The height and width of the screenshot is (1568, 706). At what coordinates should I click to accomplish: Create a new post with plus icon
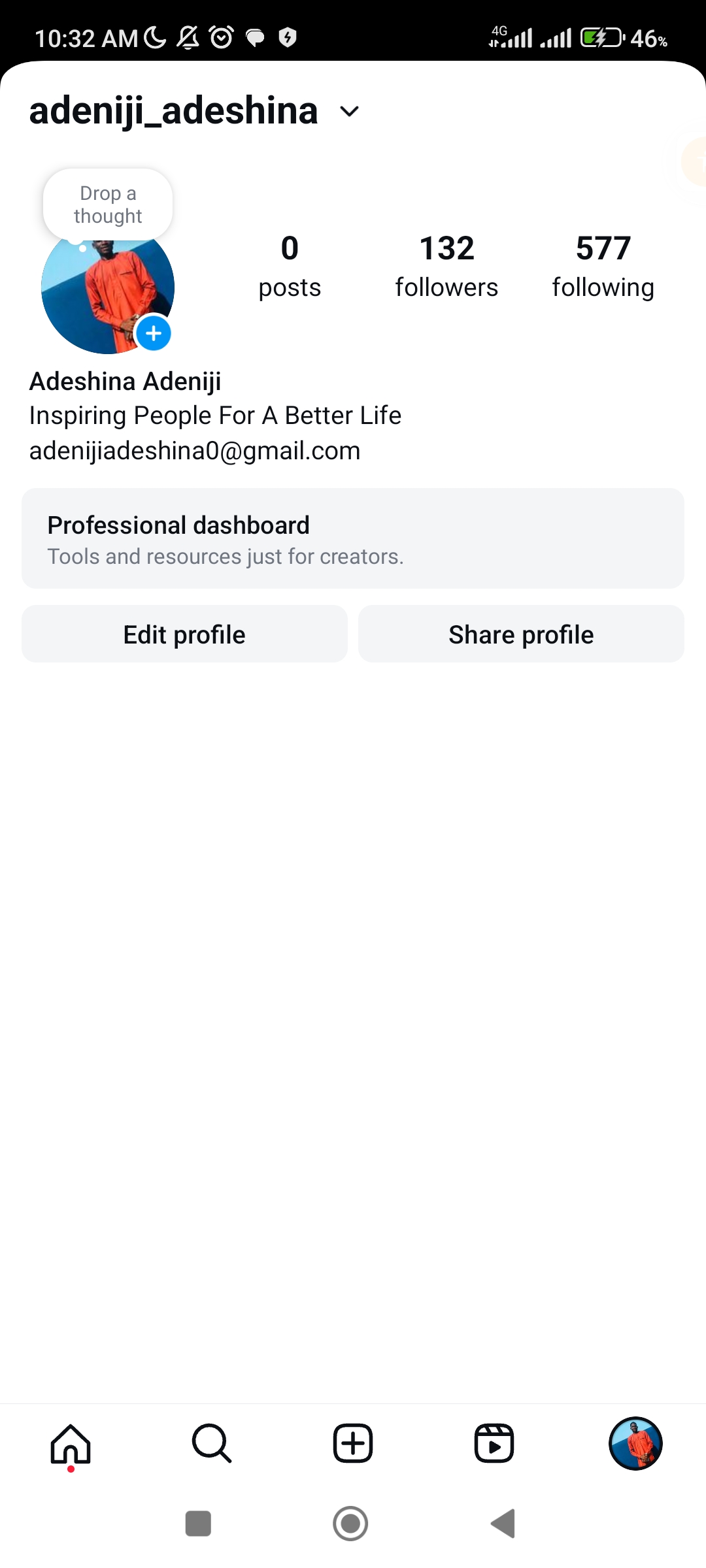click(x=353, y=1444)
